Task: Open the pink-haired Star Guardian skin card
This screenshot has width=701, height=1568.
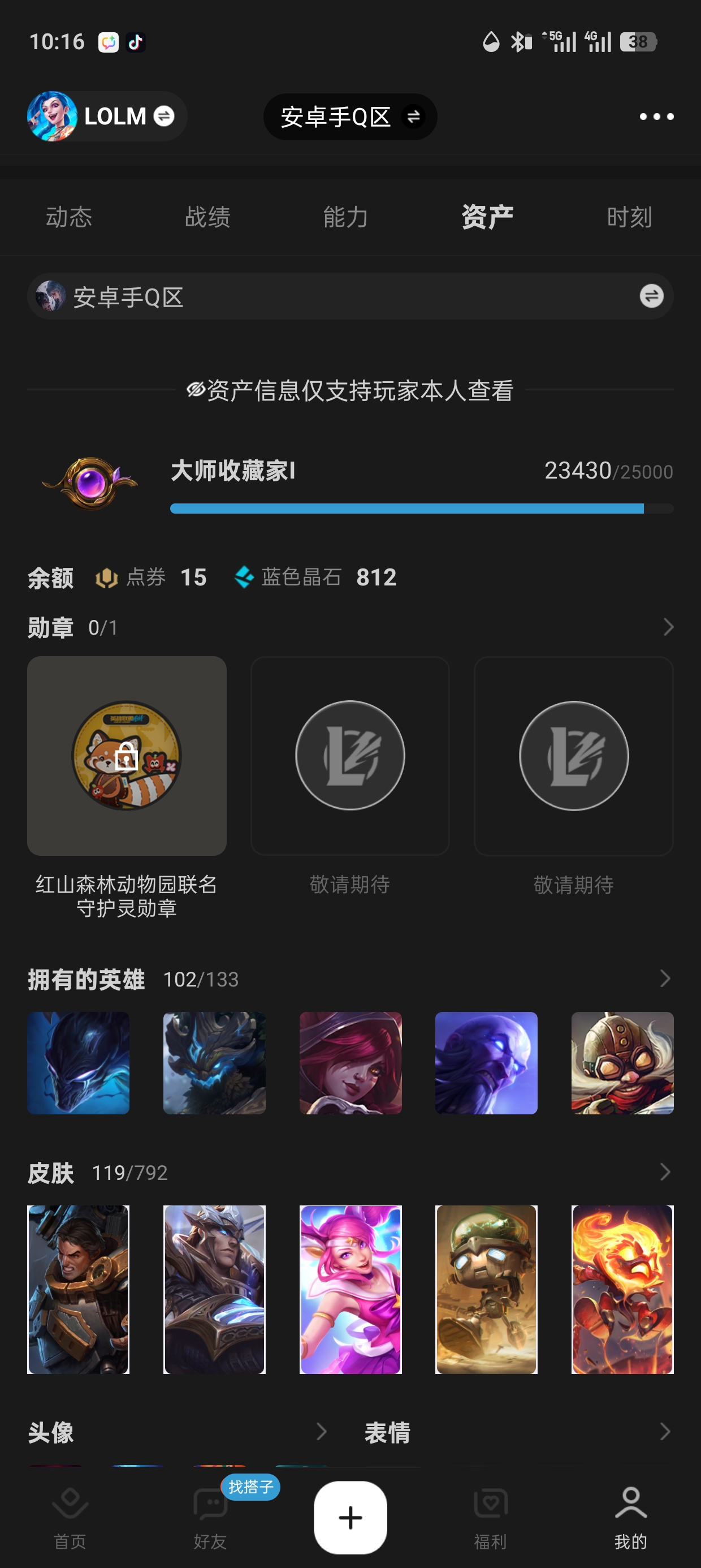Action: [x=350, y=1289]
